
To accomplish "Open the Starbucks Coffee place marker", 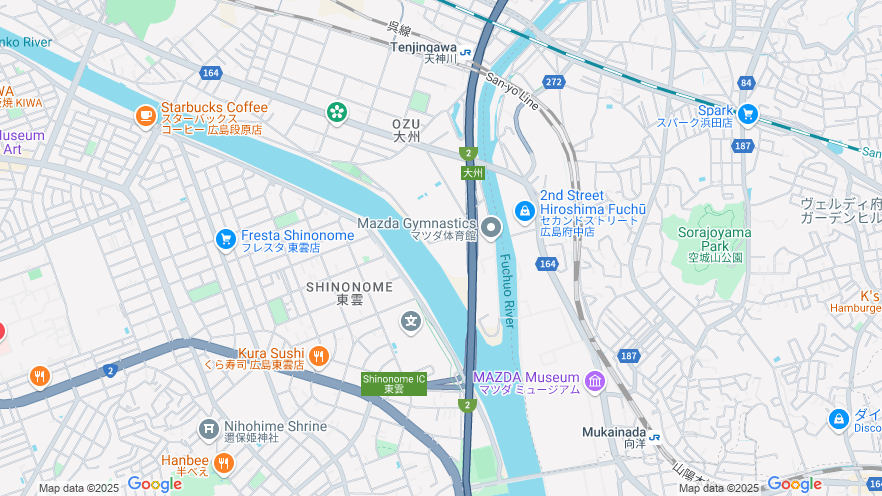I will [x=146, y=117].
